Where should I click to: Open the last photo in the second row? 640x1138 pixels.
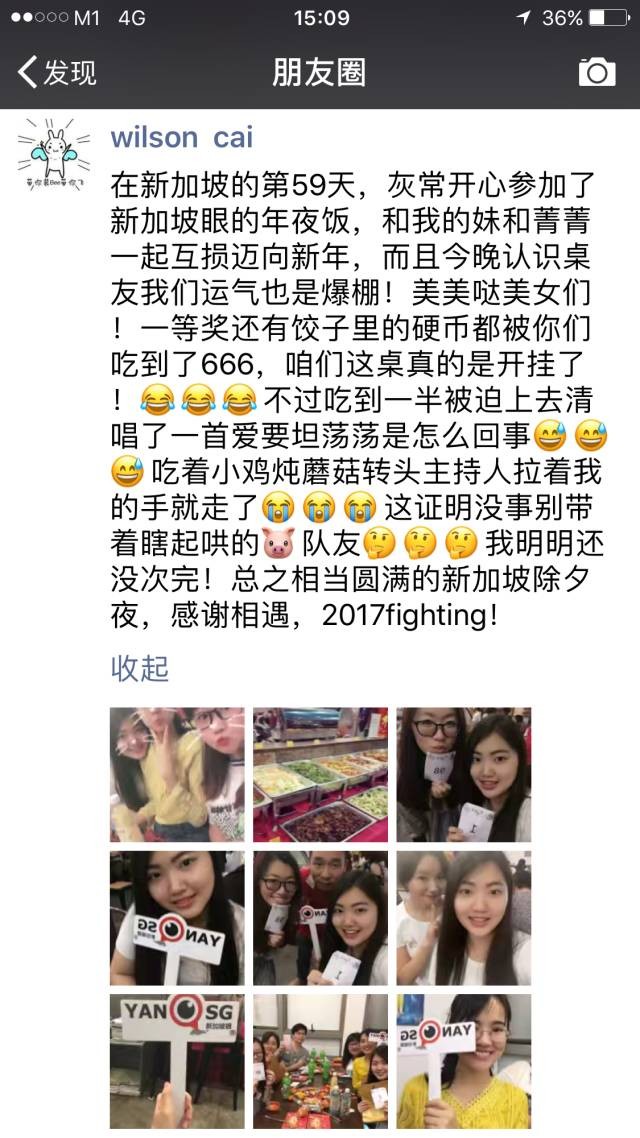click(x=463, y=918)
